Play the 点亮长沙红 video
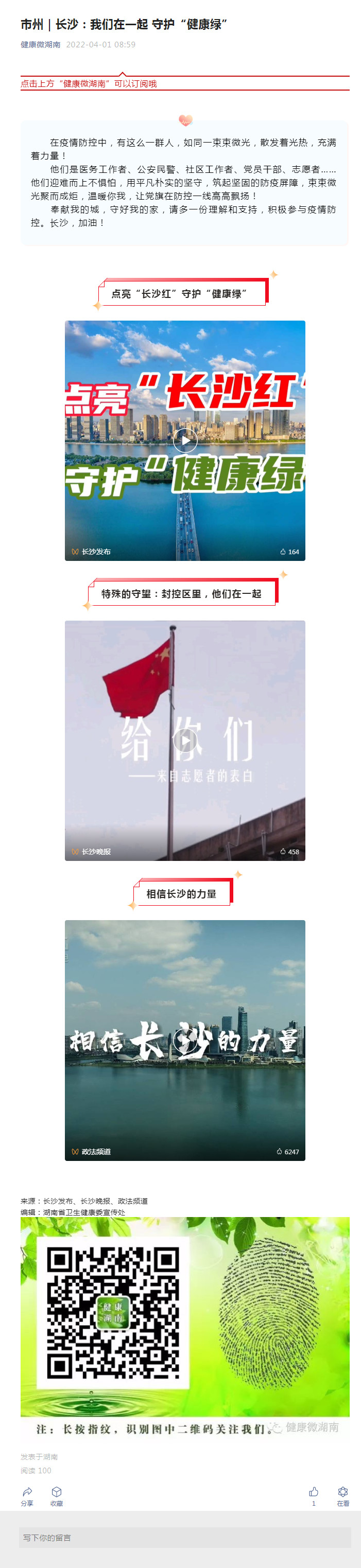Image resolution: width=361 pixels, height=1568 pixels. tap(185, 440)
